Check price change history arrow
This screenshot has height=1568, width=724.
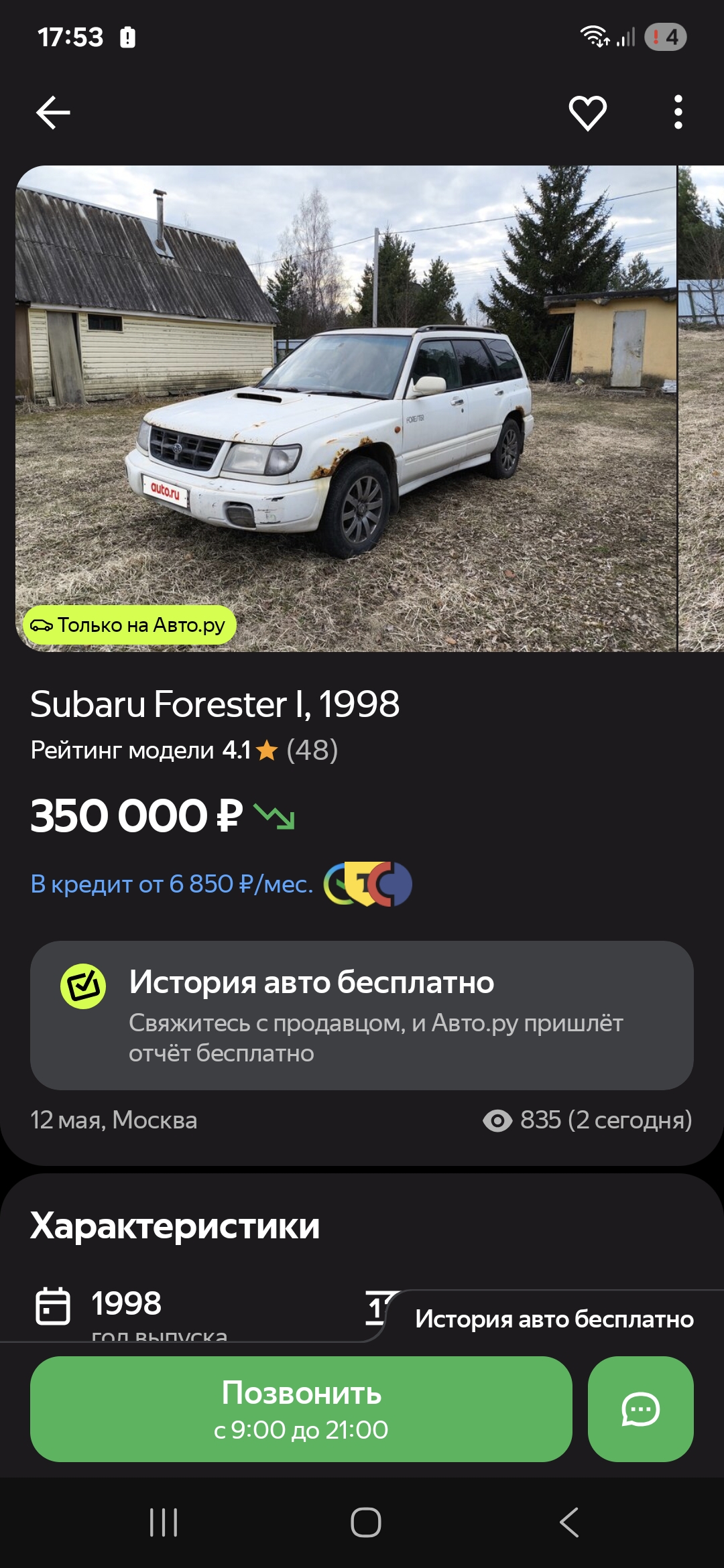[x=274, y=816]
